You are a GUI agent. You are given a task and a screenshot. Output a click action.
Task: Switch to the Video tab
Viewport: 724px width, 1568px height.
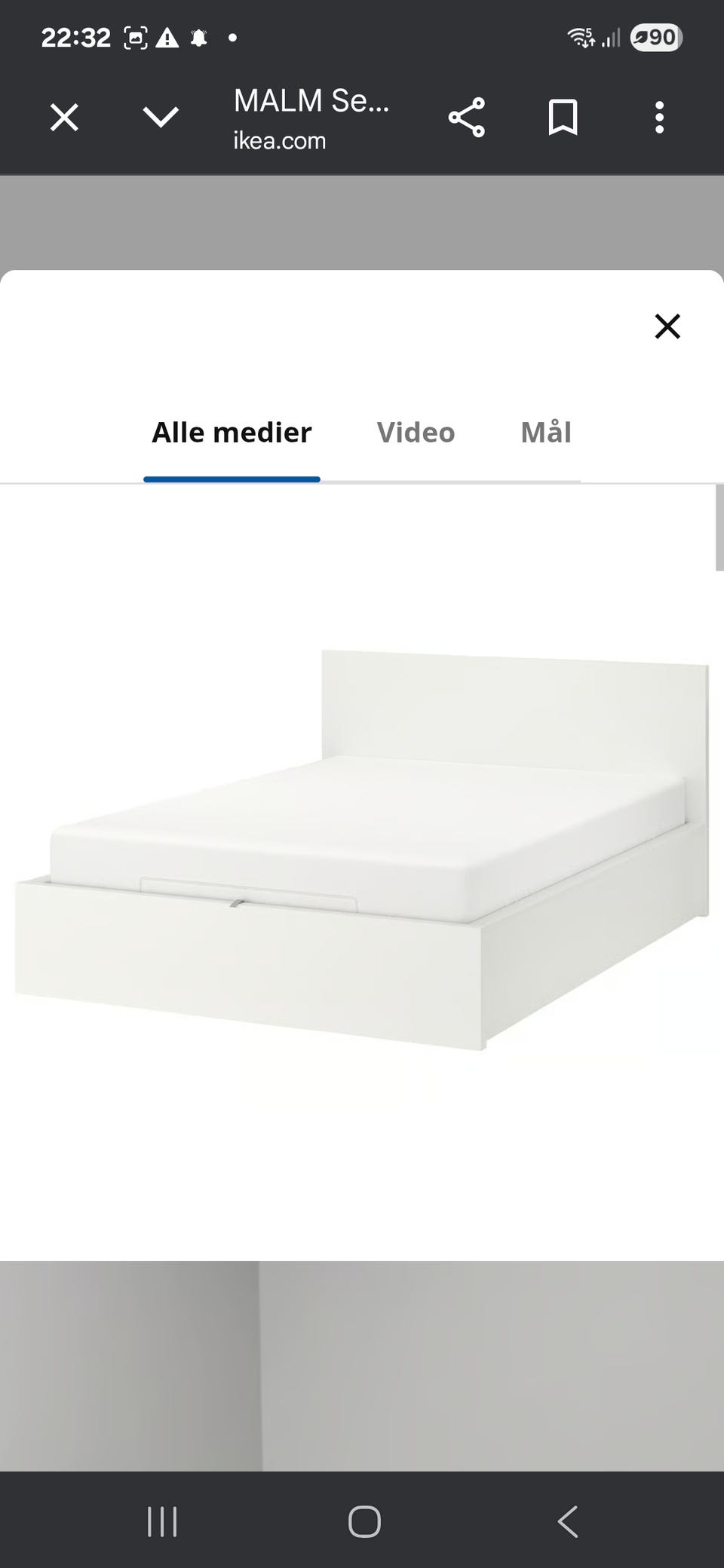416,432
